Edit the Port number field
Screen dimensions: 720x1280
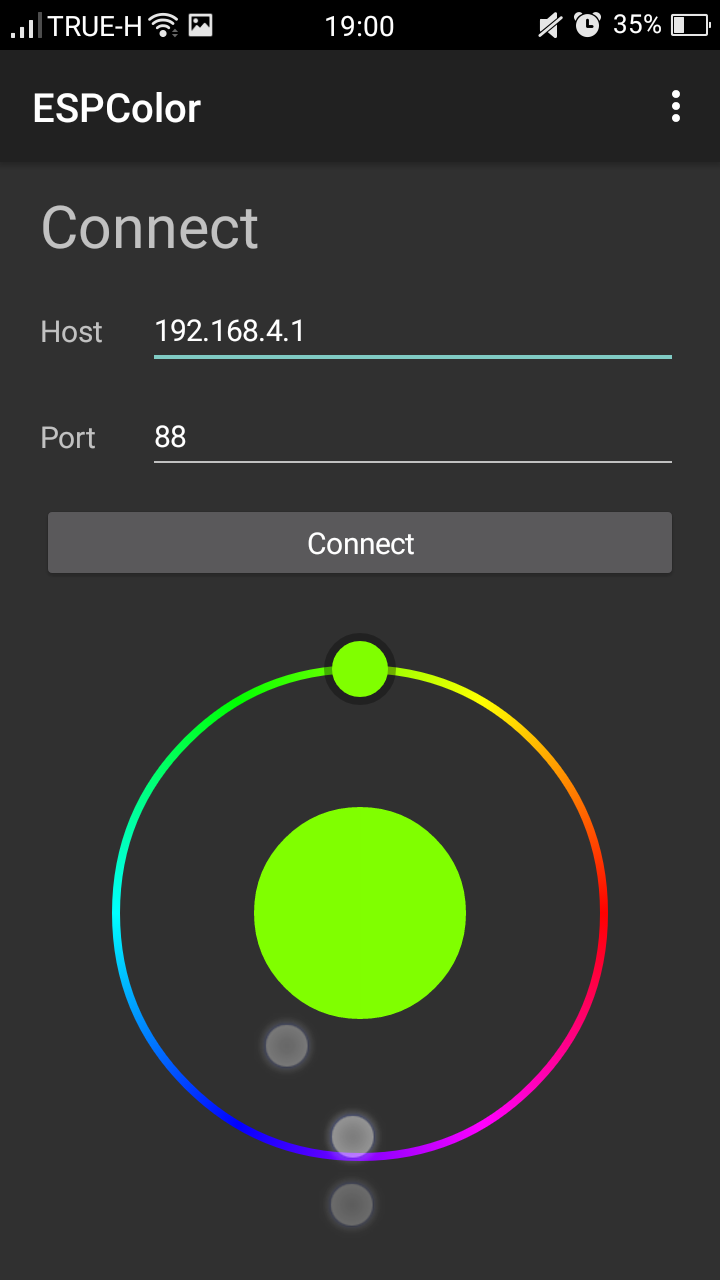412,438
